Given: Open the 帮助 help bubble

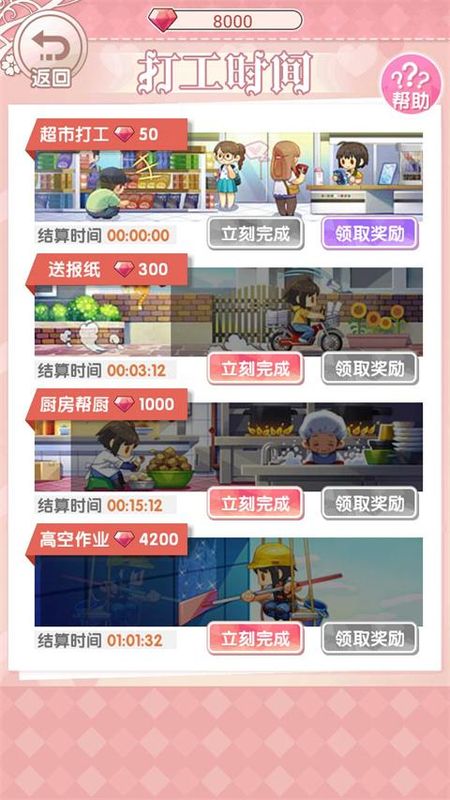Looking at the screenshot, I should click(x=411, y=83).
